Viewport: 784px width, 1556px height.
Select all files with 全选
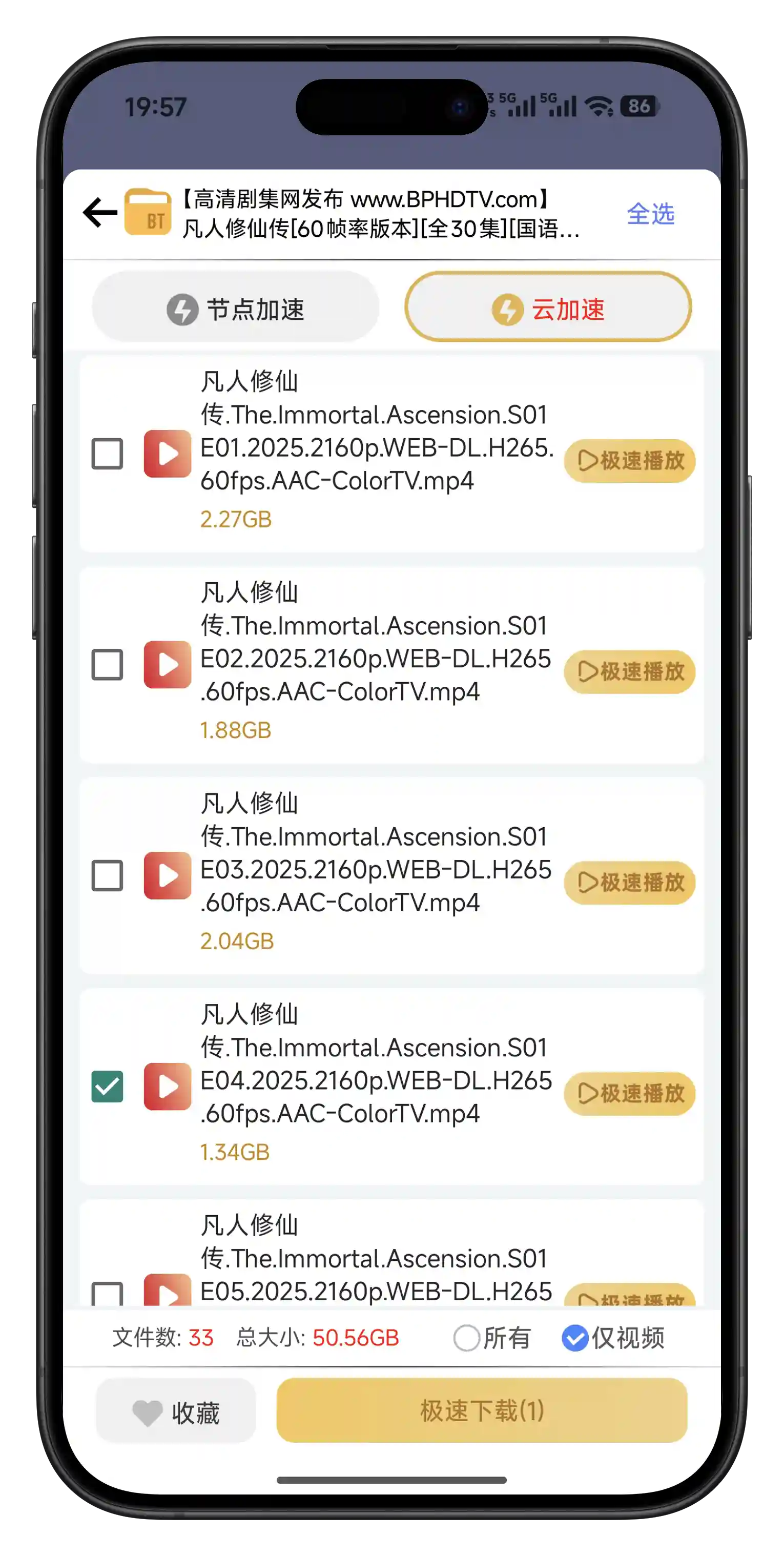click(x=650, y=214)
